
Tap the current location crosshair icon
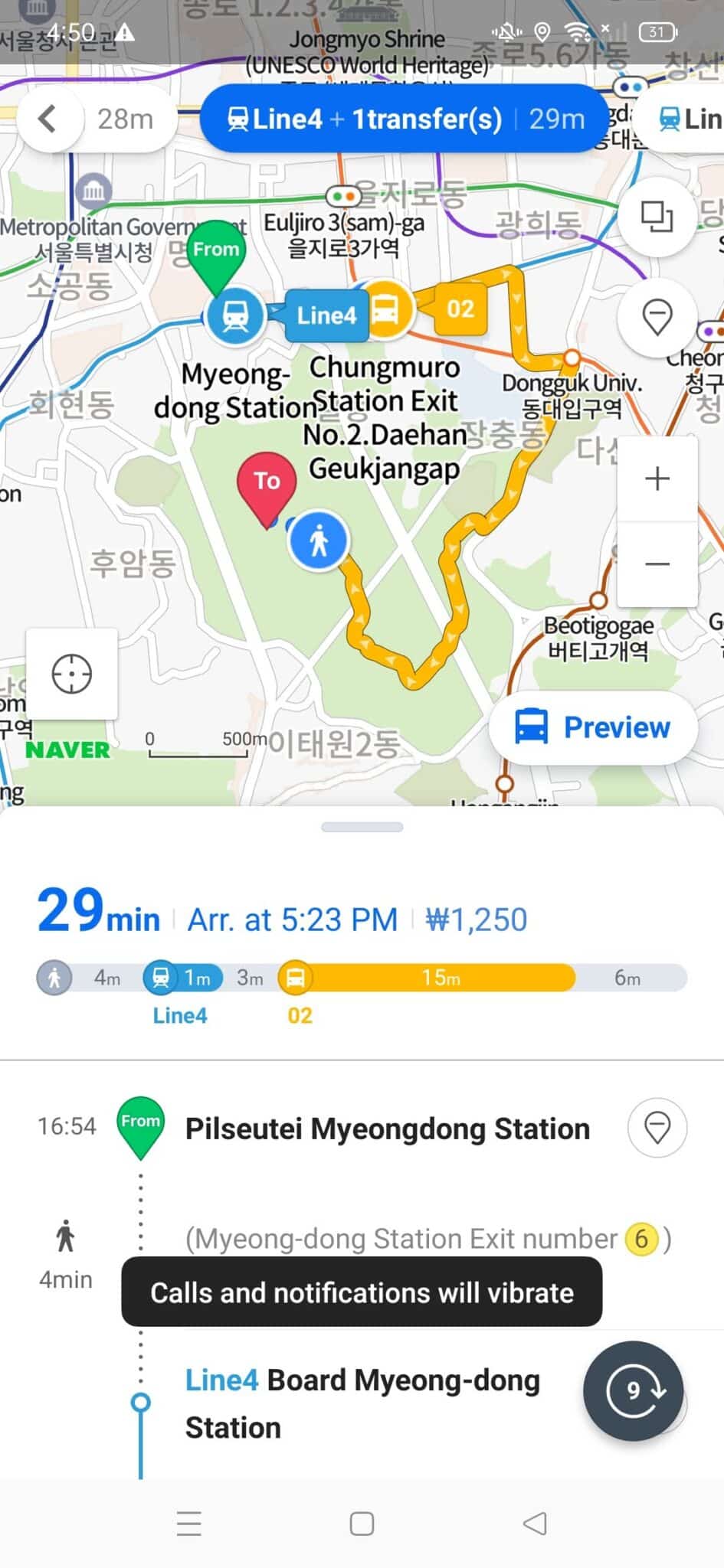coord(73,674)
